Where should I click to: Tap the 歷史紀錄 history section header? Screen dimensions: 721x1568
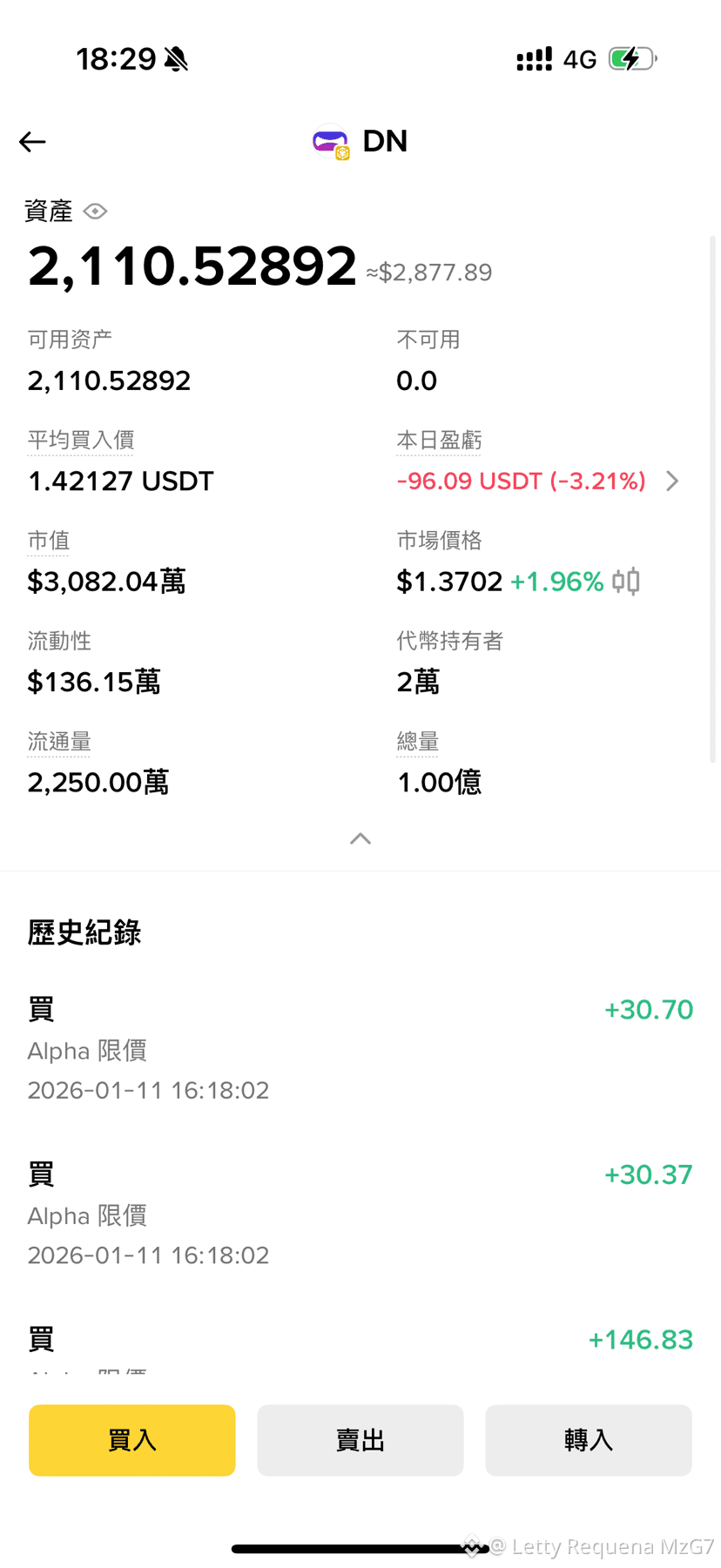84,932
